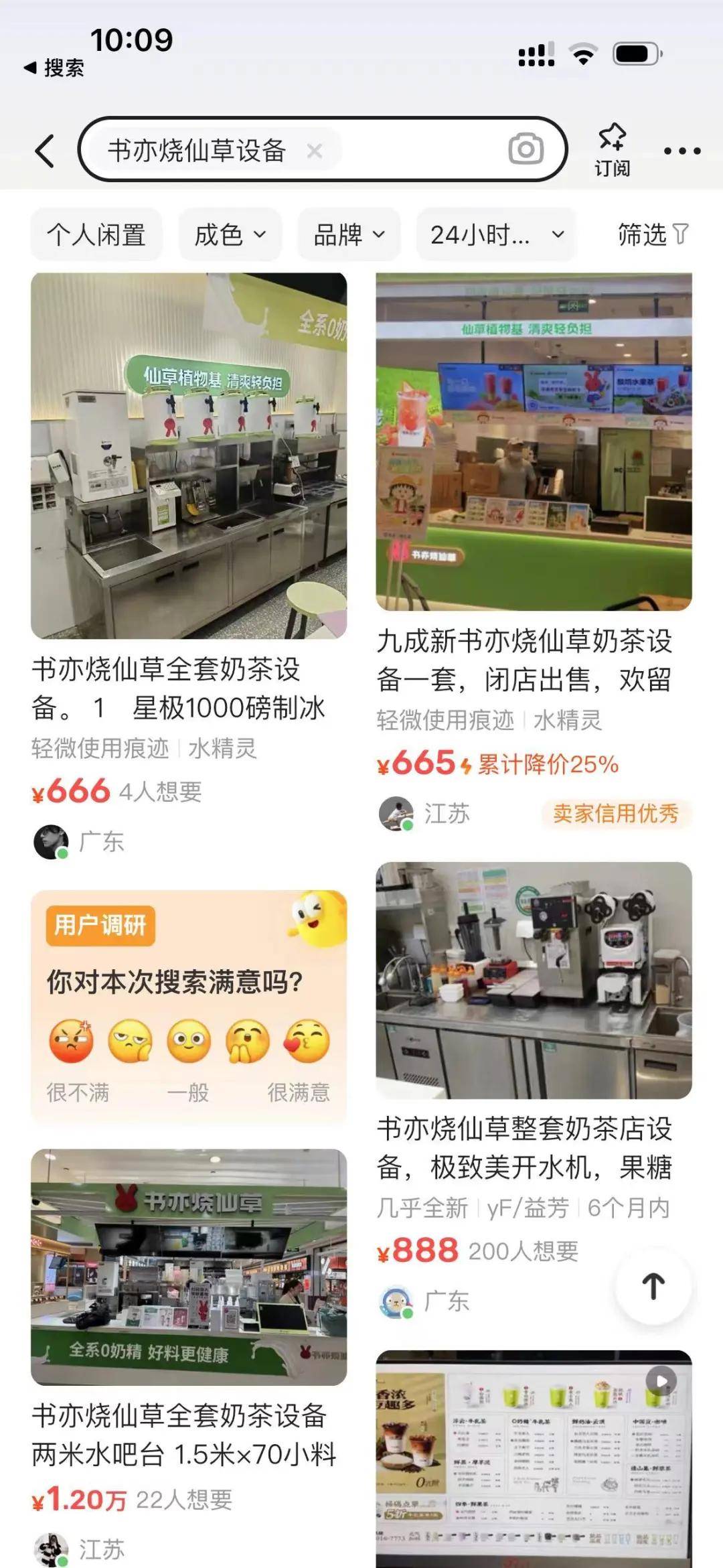Image resolution: width=723 pixels, height=1568 pixels.
Task: Subscribe to this search via 订阅
Action: coord(612,150)
